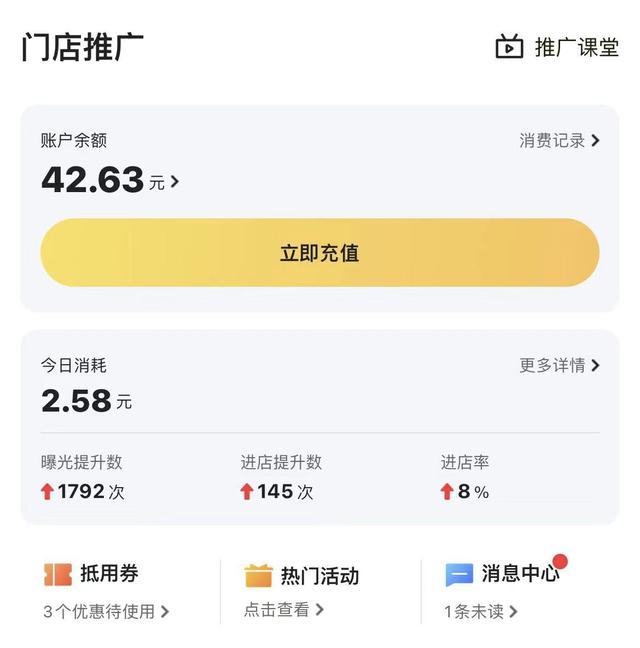Check 热门活动 via 点击查看
640x648 pixels.
[300, 591]
